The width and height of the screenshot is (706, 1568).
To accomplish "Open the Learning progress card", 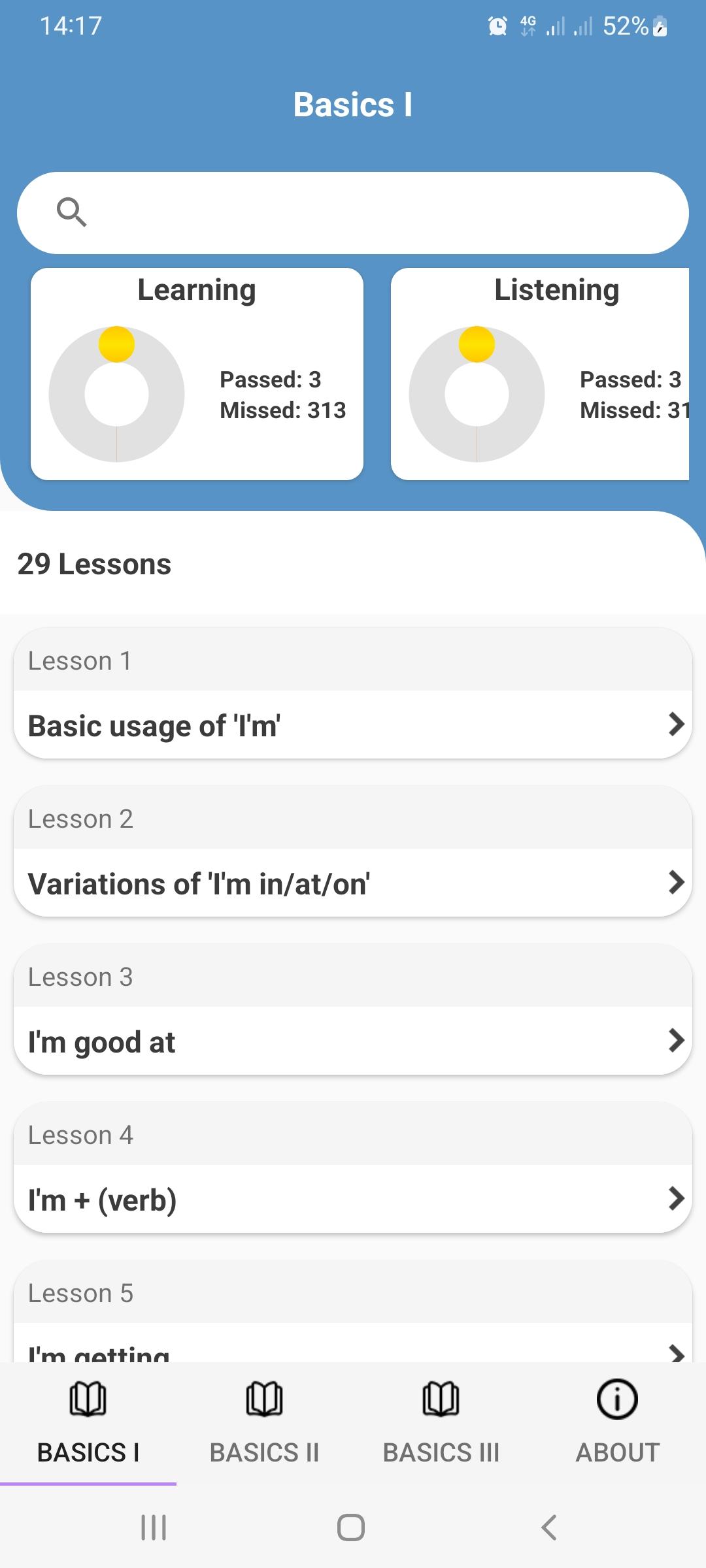I will click(197, 374).
